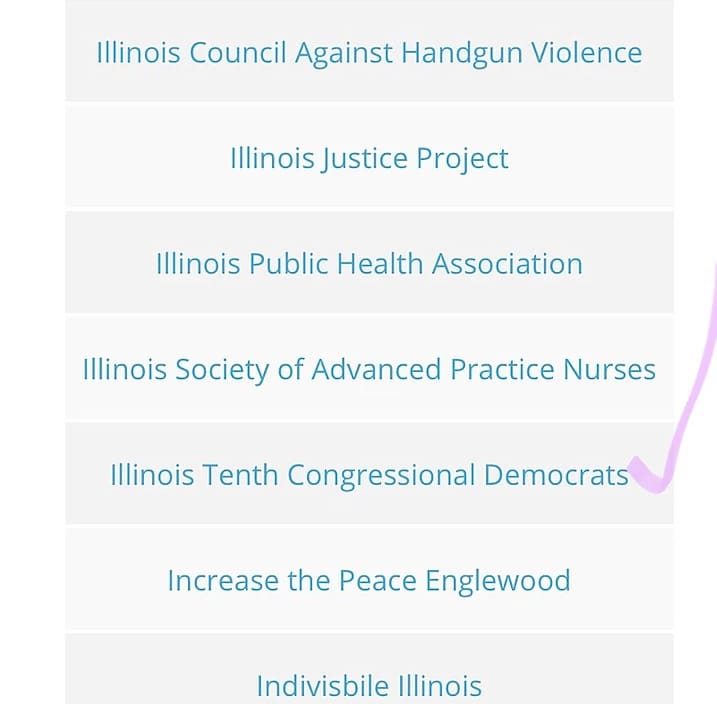
Task: Open Illinois Society of Advanced Practice Nurses
Action: (x=369, y=369)
